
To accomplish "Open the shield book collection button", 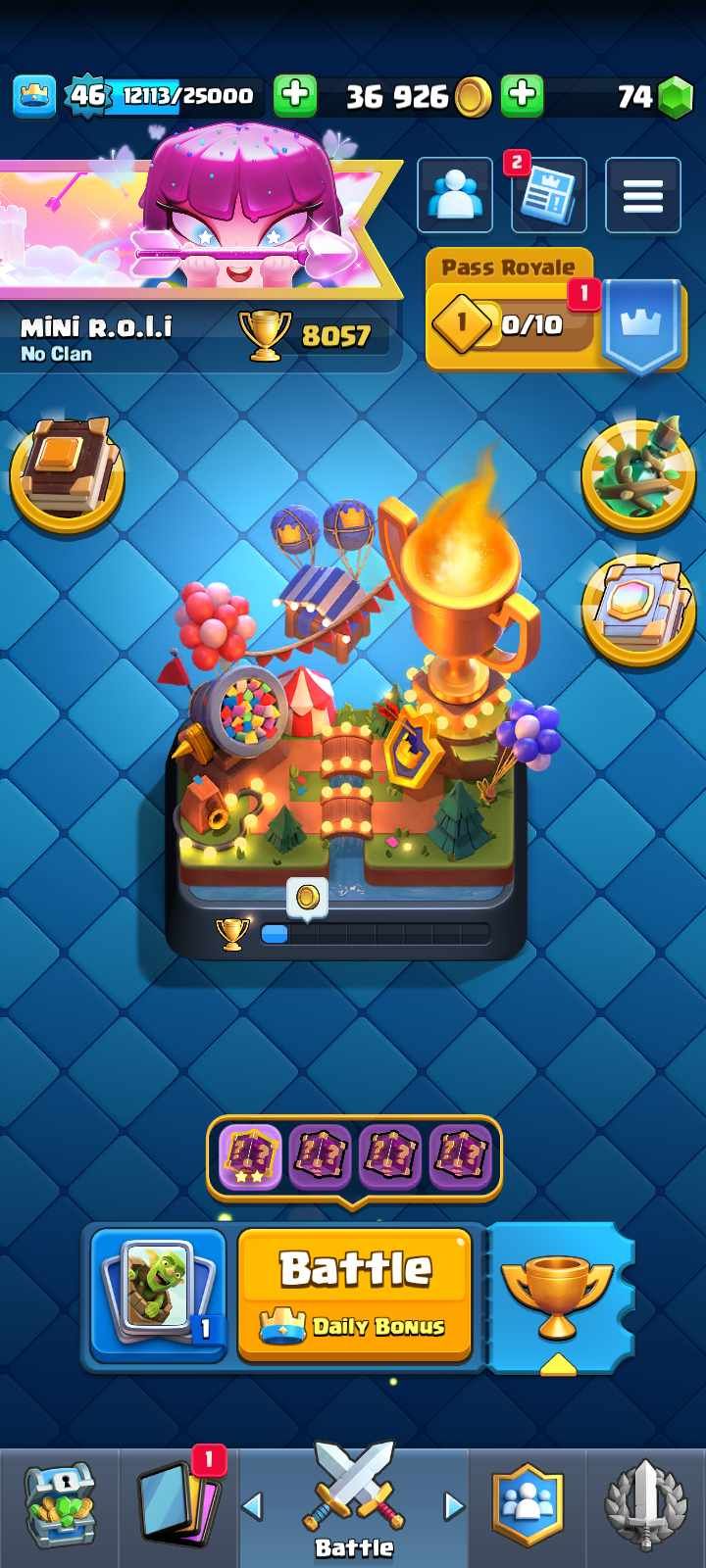I will 638,610.
